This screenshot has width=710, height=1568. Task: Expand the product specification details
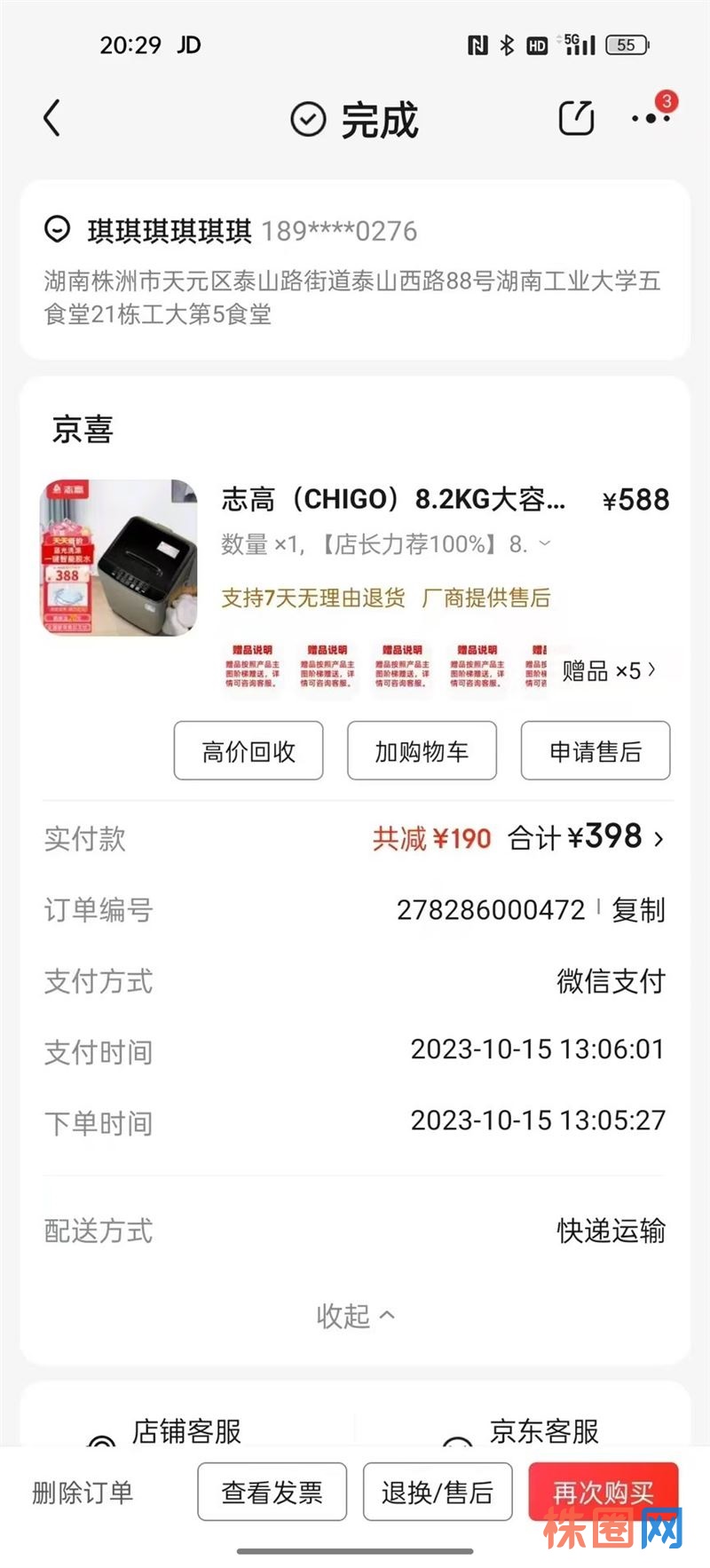pos(545,543)
